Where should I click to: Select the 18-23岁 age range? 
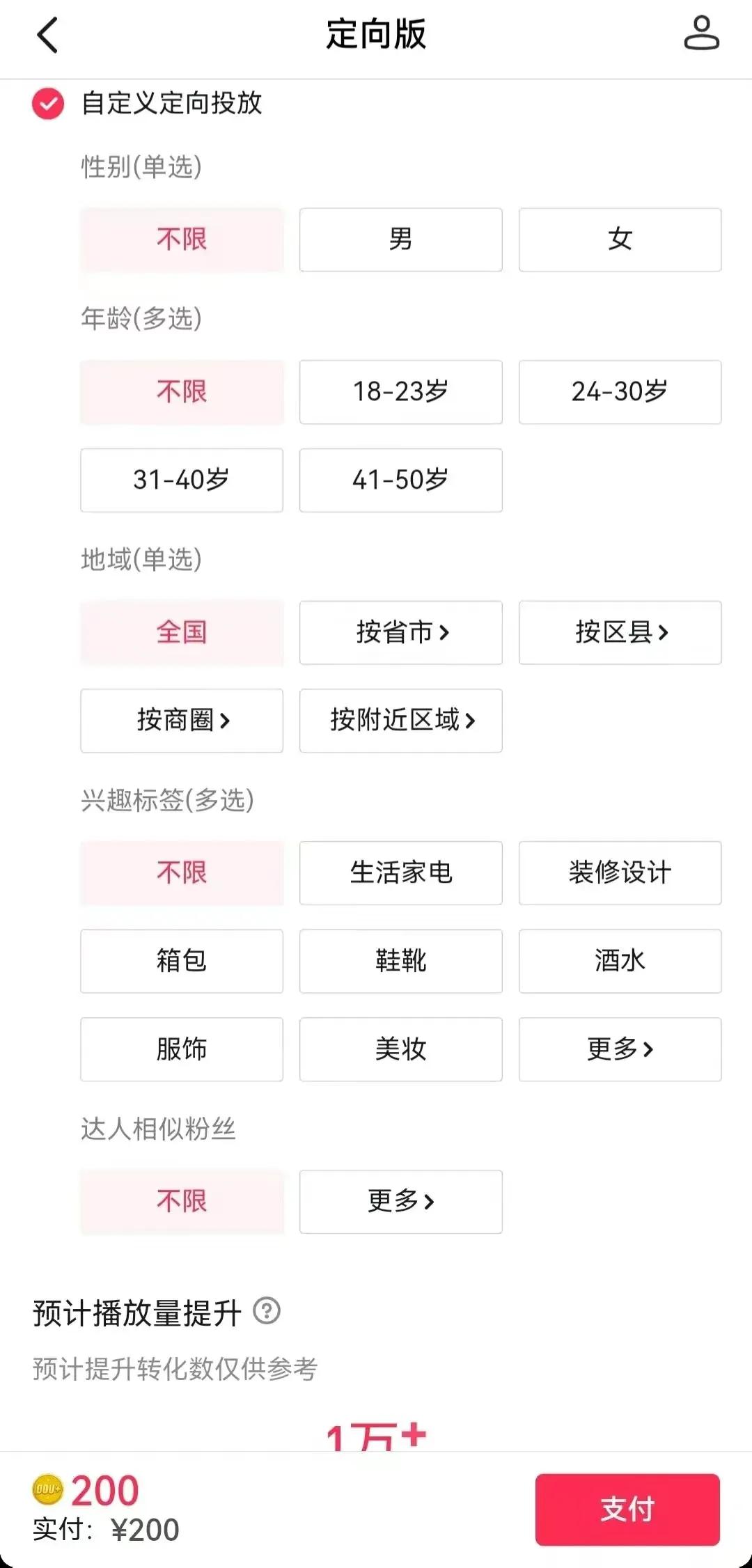[x=400, y=392]
